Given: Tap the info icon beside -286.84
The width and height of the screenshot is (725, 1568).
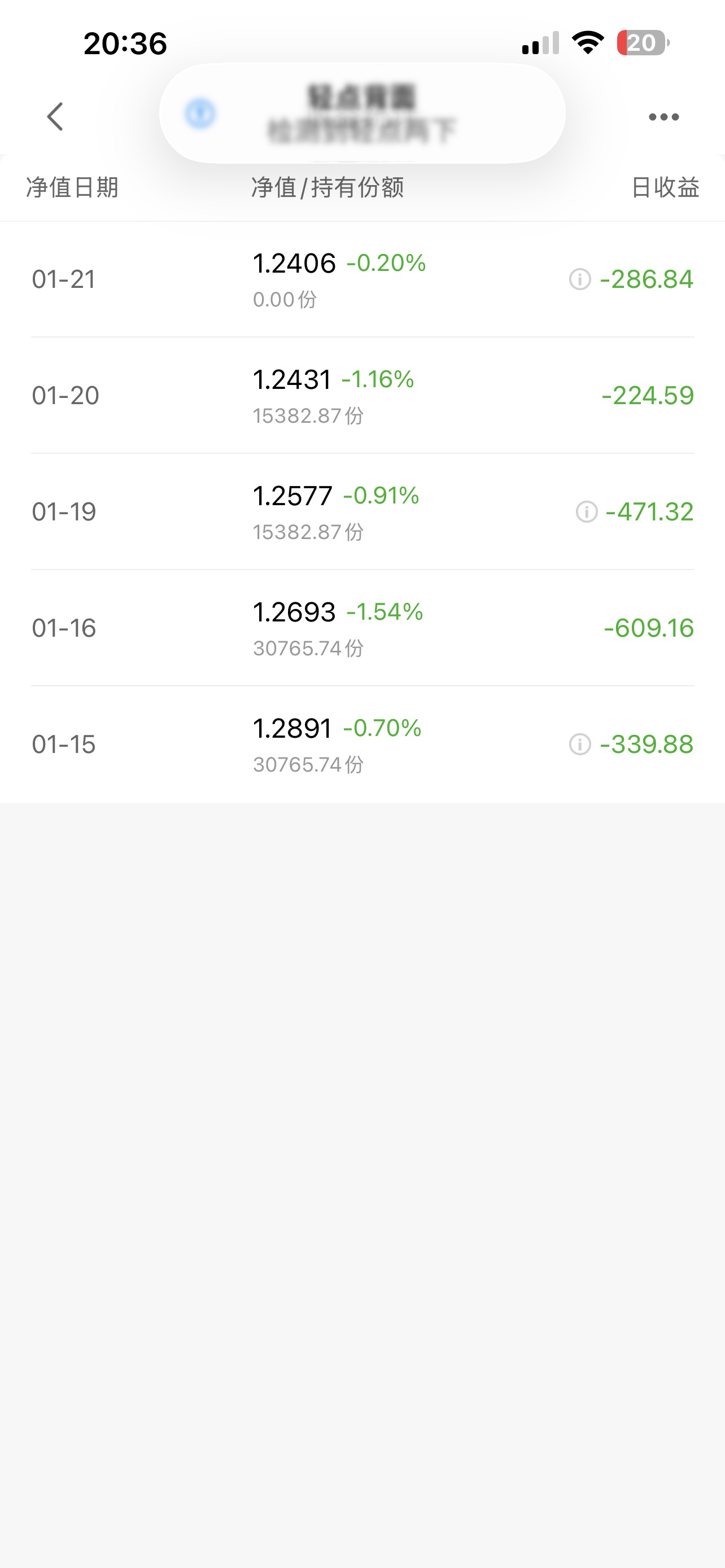Looking at the screenshot, I should [579, 279].
